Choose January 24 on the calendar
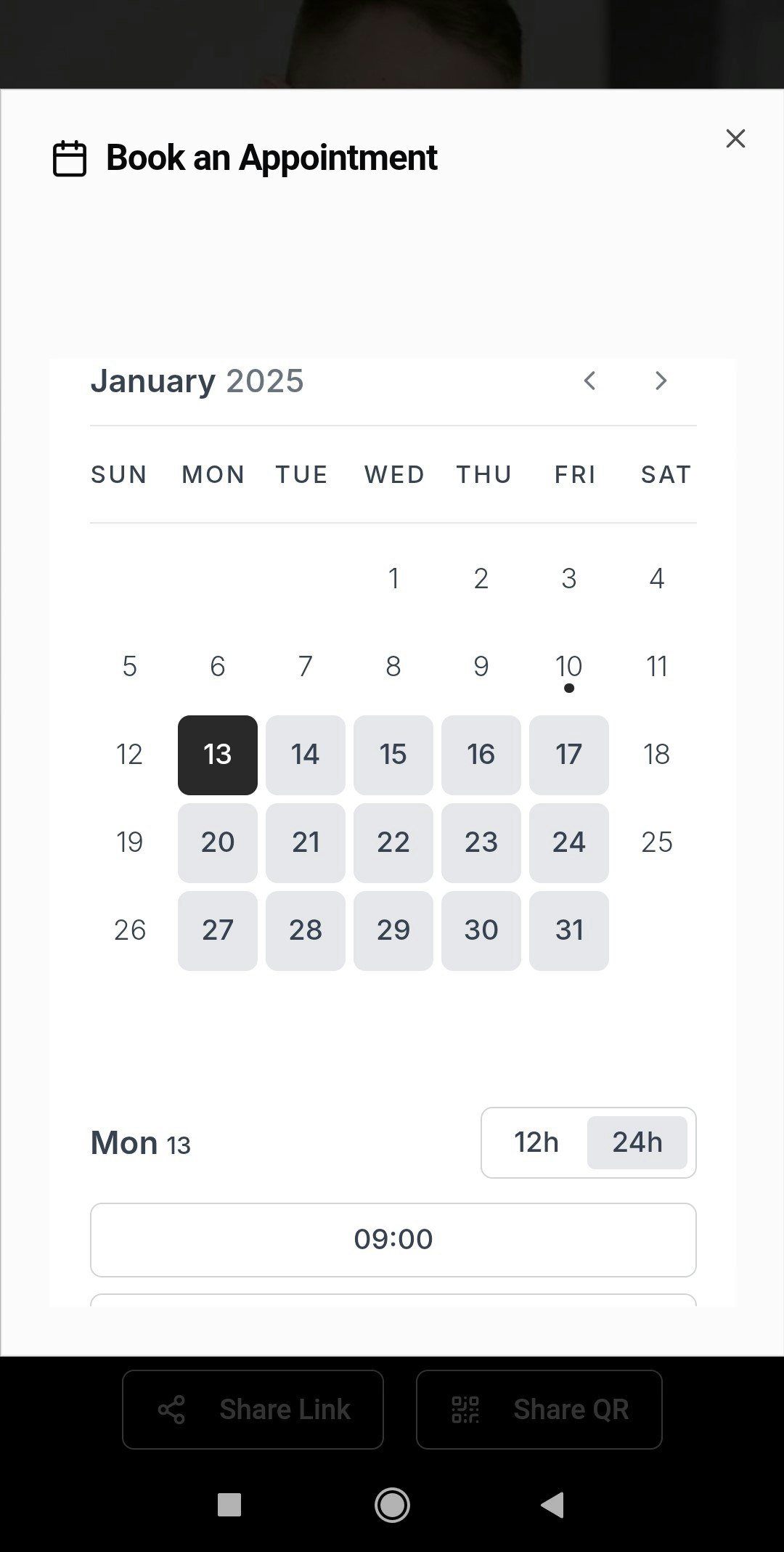Screen dimensions: 784x1552 569,842
